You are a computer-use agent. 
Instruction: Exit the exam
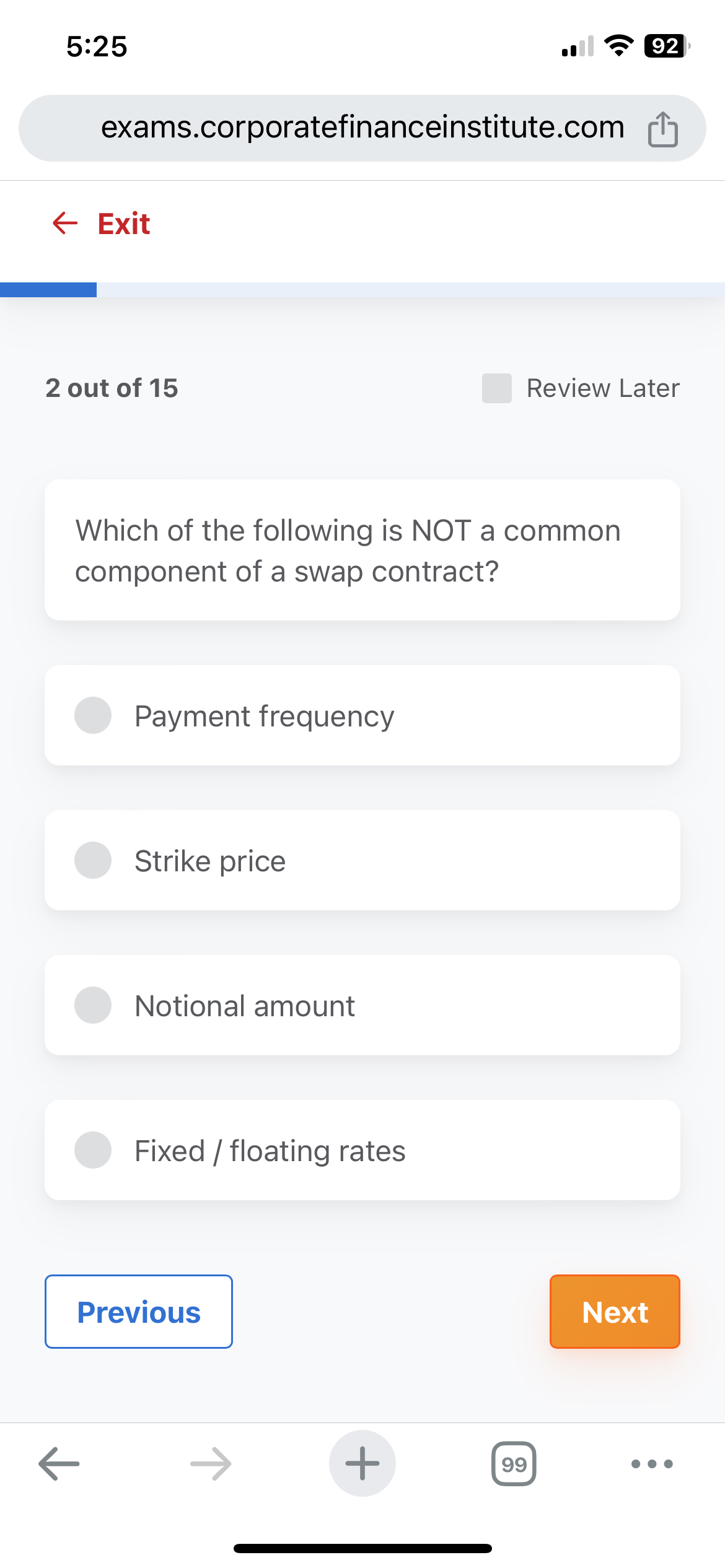pos(102,224)
